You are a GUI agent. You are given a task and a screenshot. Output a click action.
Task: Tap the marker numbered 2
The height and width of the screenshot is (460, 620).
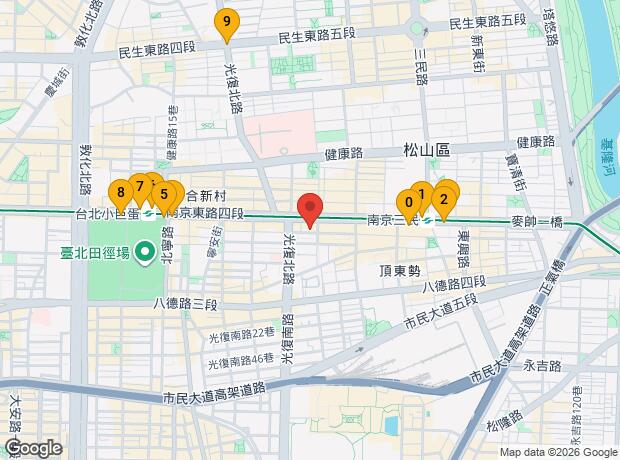[x=443, y=200]
